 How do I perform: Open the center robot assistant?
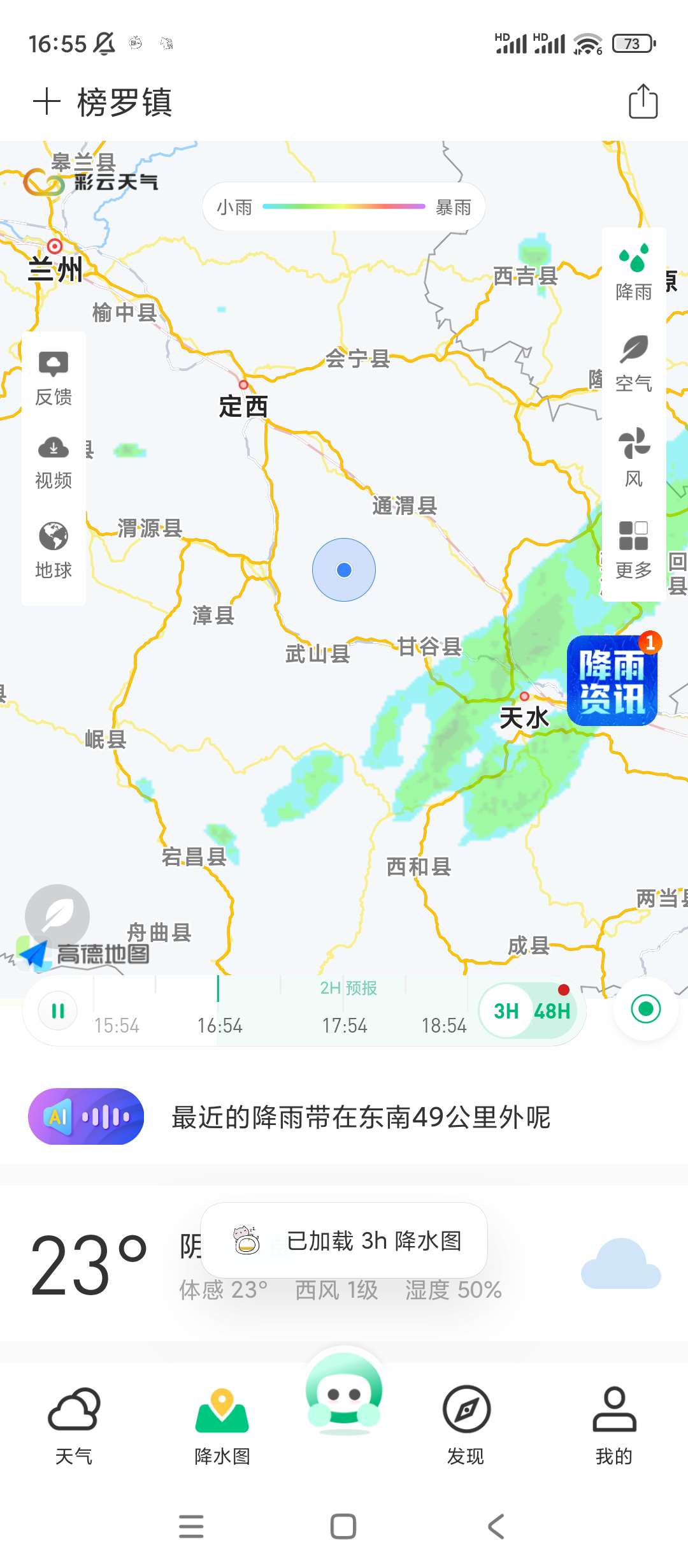[x=344, y=1393]
